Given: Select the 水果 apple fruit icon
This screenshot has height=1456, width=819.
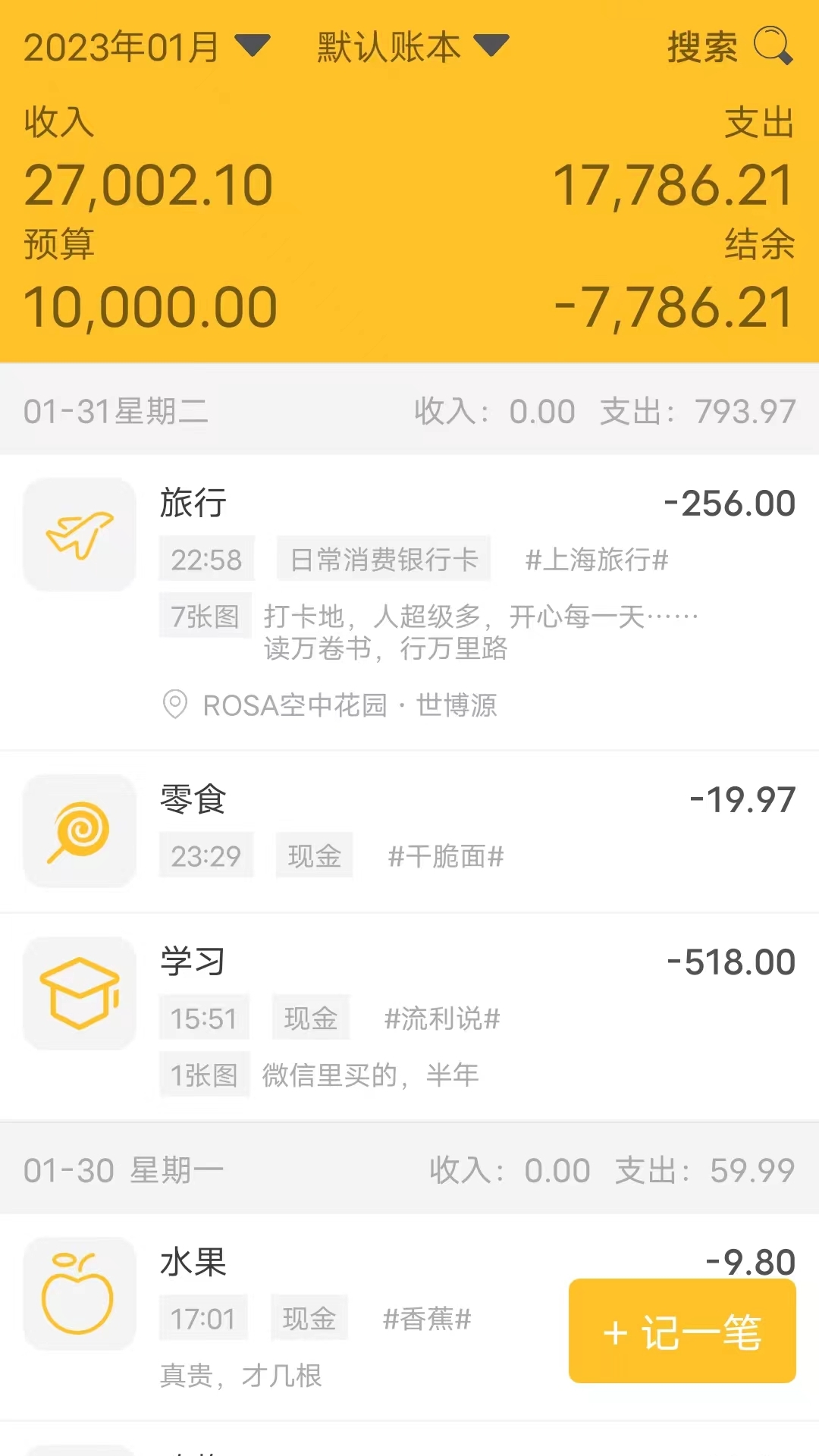Looking at the screenshot, I should 79,1295.
